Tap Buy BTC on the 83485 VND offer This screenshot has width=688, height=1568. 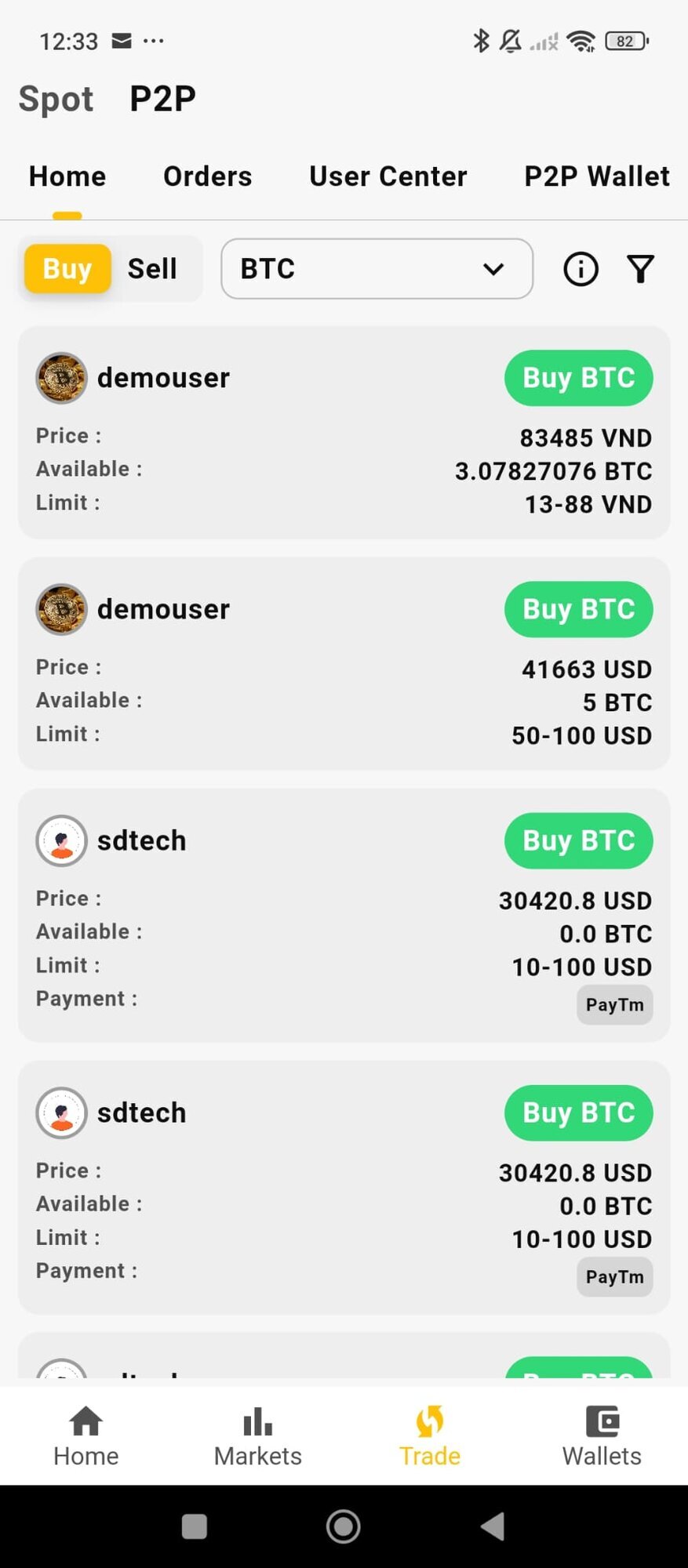tap(578, 378)
